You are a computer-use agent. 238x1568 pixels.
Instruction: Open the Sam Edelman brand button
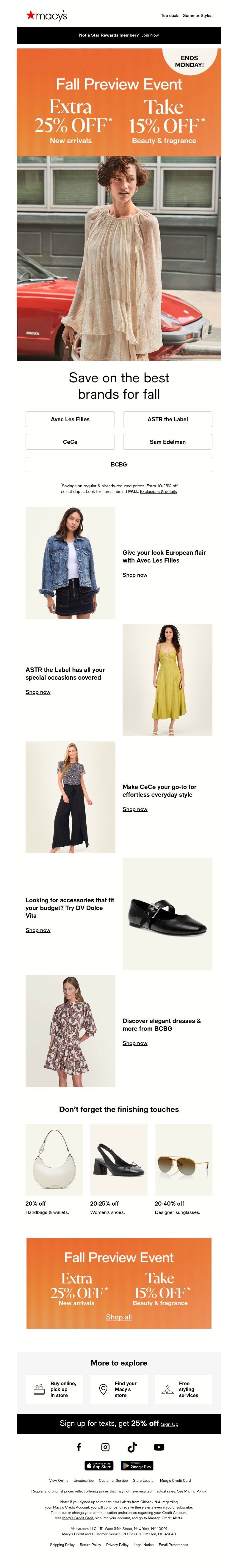(x=167, y=442)
